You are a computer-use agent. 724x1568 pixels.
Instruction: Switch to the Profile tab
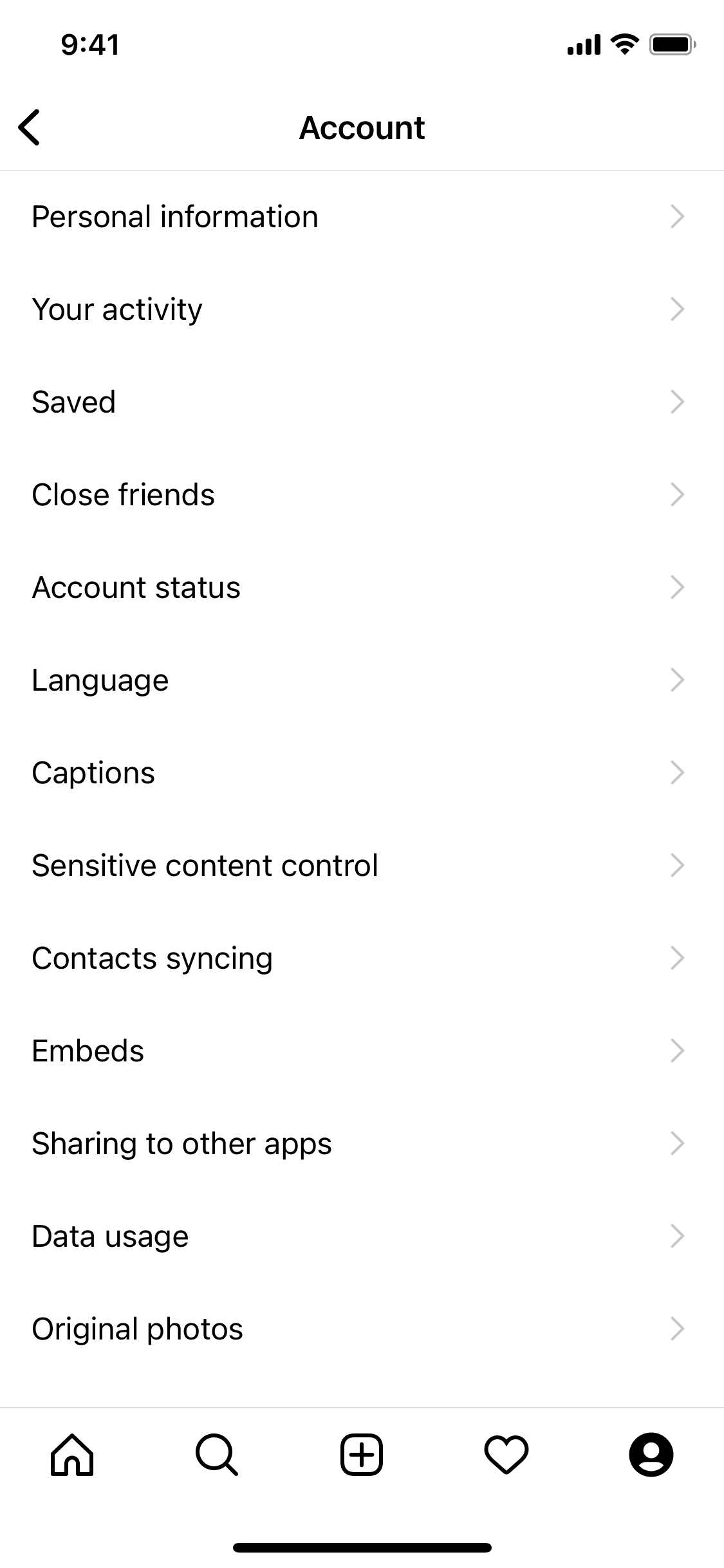coord(651,1455)
